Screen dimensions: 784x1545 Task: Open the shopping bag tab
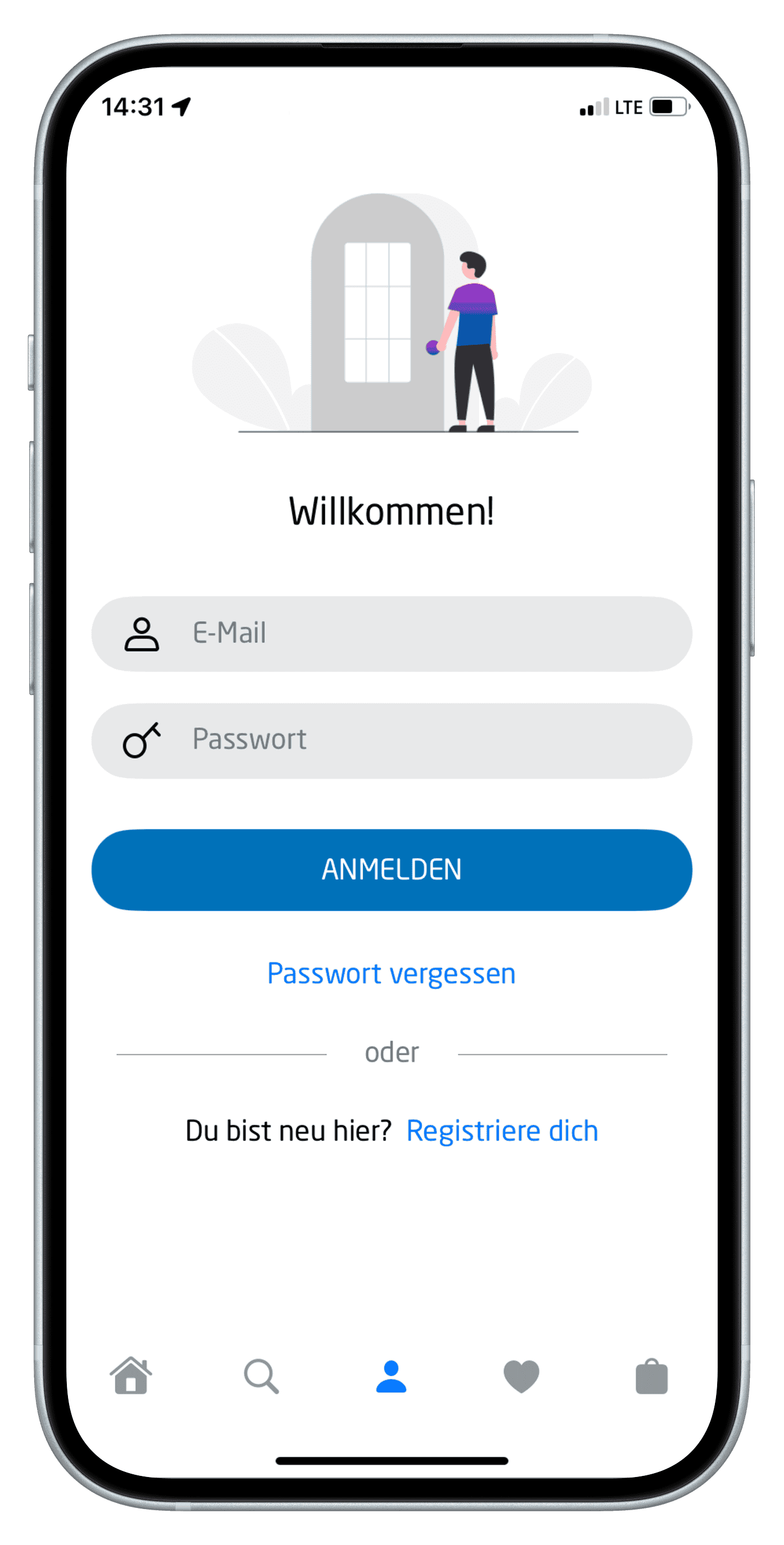pyautogui.click(x=651, y=1376)
